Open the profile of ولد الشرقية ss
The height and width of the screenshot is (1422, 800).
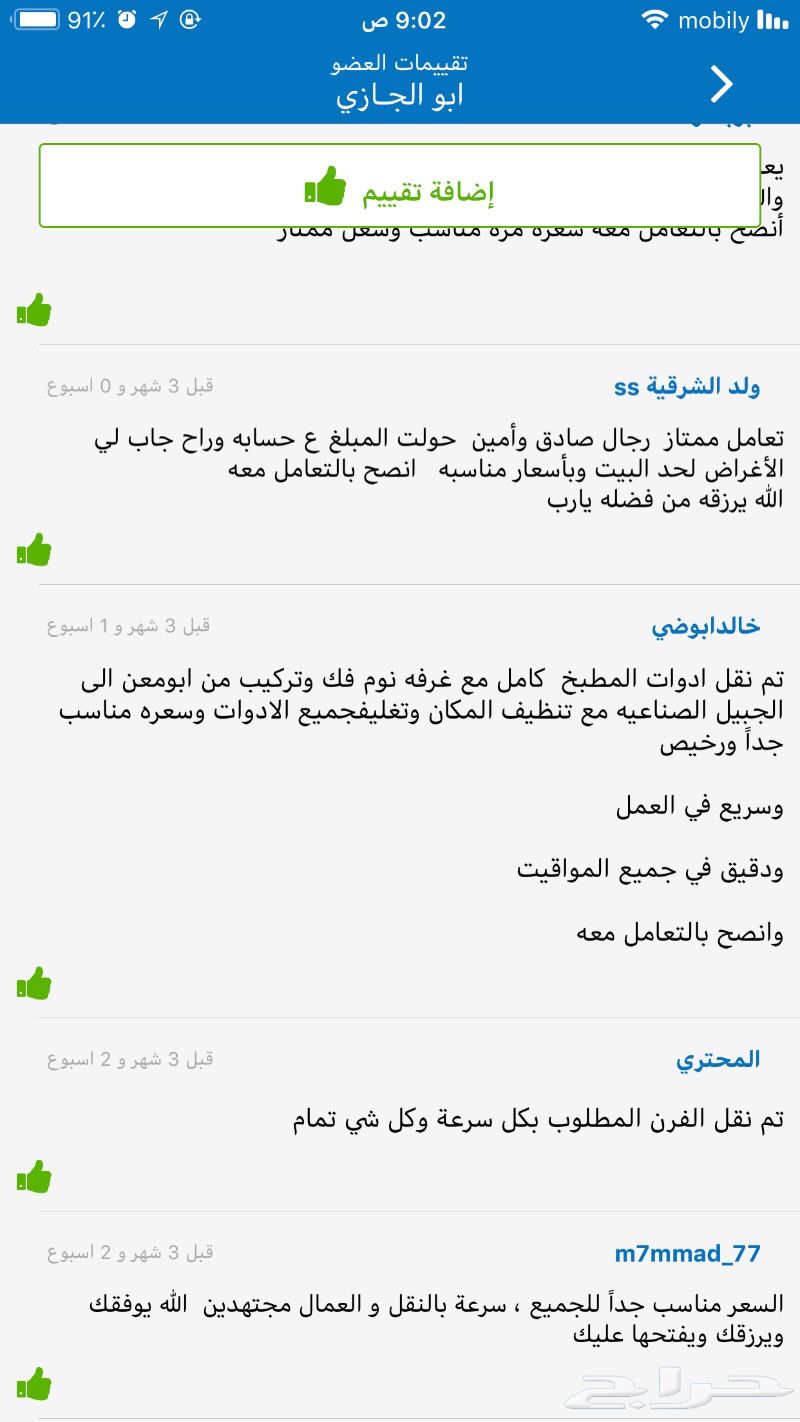687,387
